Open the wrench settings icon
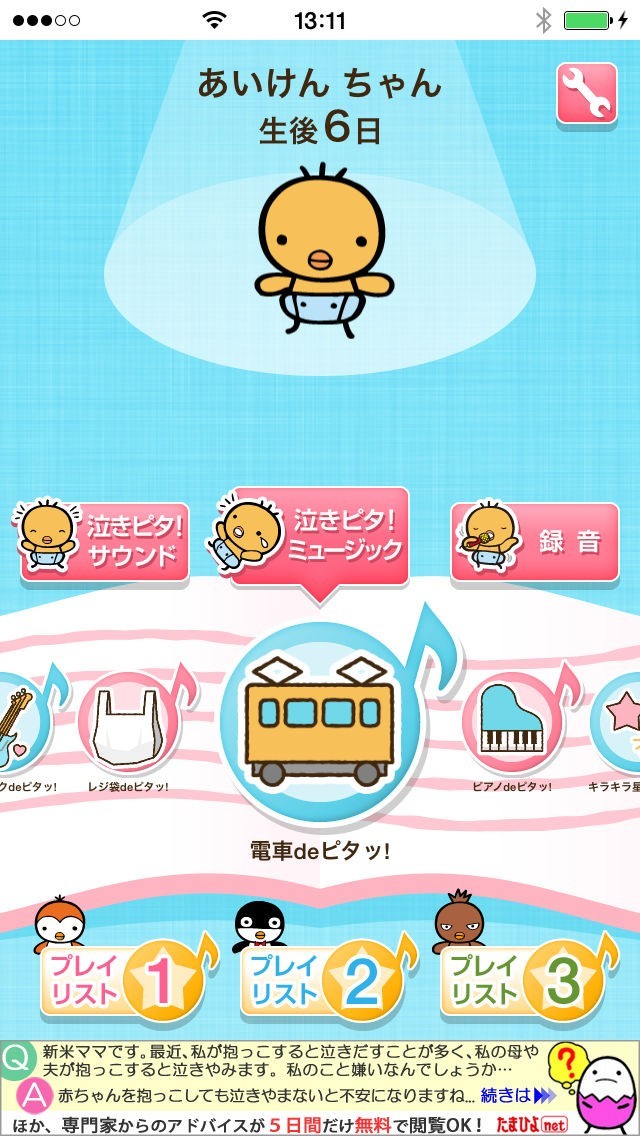 (587, 92)
